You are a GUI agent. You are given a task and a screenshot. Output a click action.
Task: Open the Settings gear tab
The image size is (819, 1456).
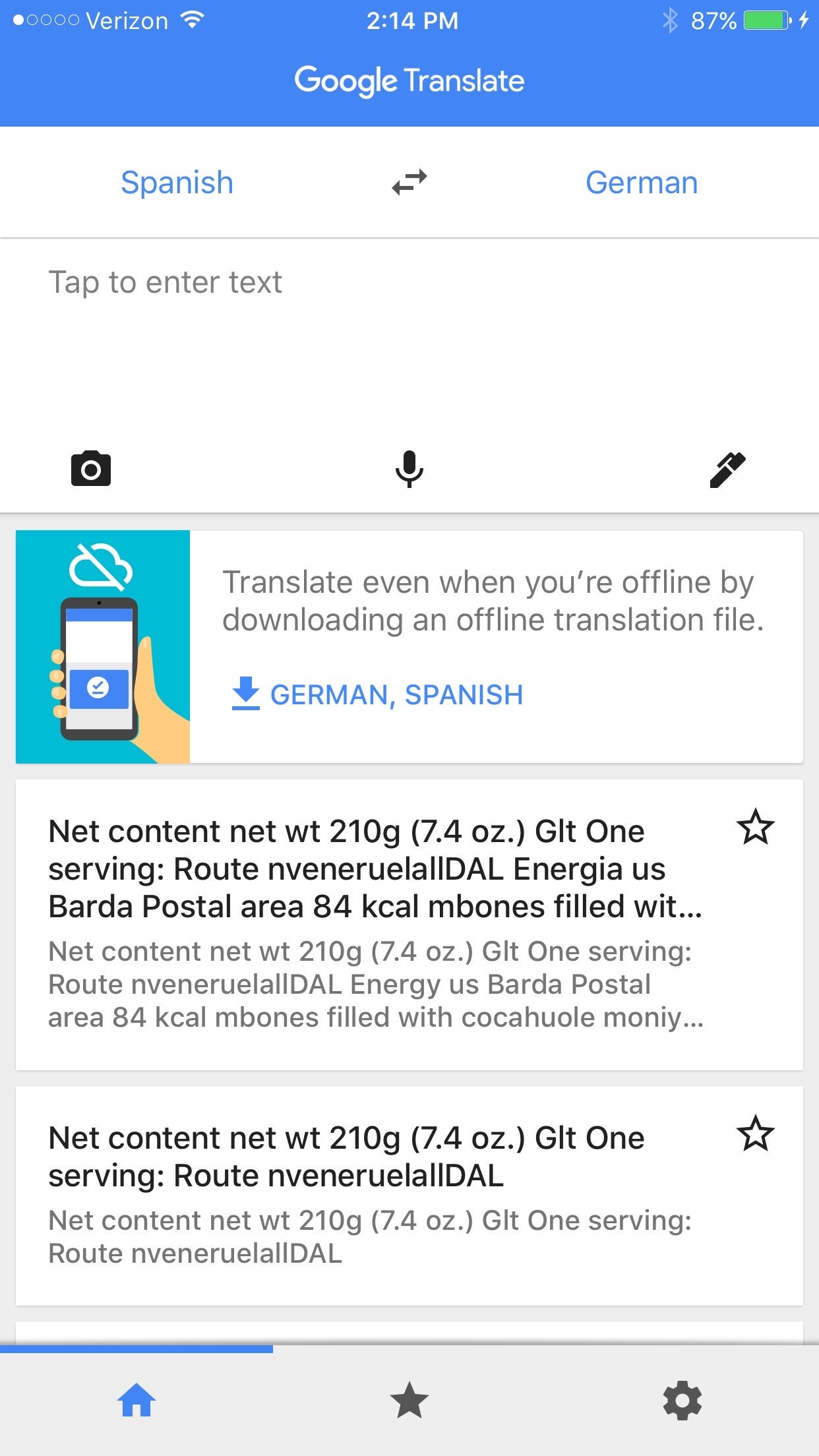point(682,1401)
